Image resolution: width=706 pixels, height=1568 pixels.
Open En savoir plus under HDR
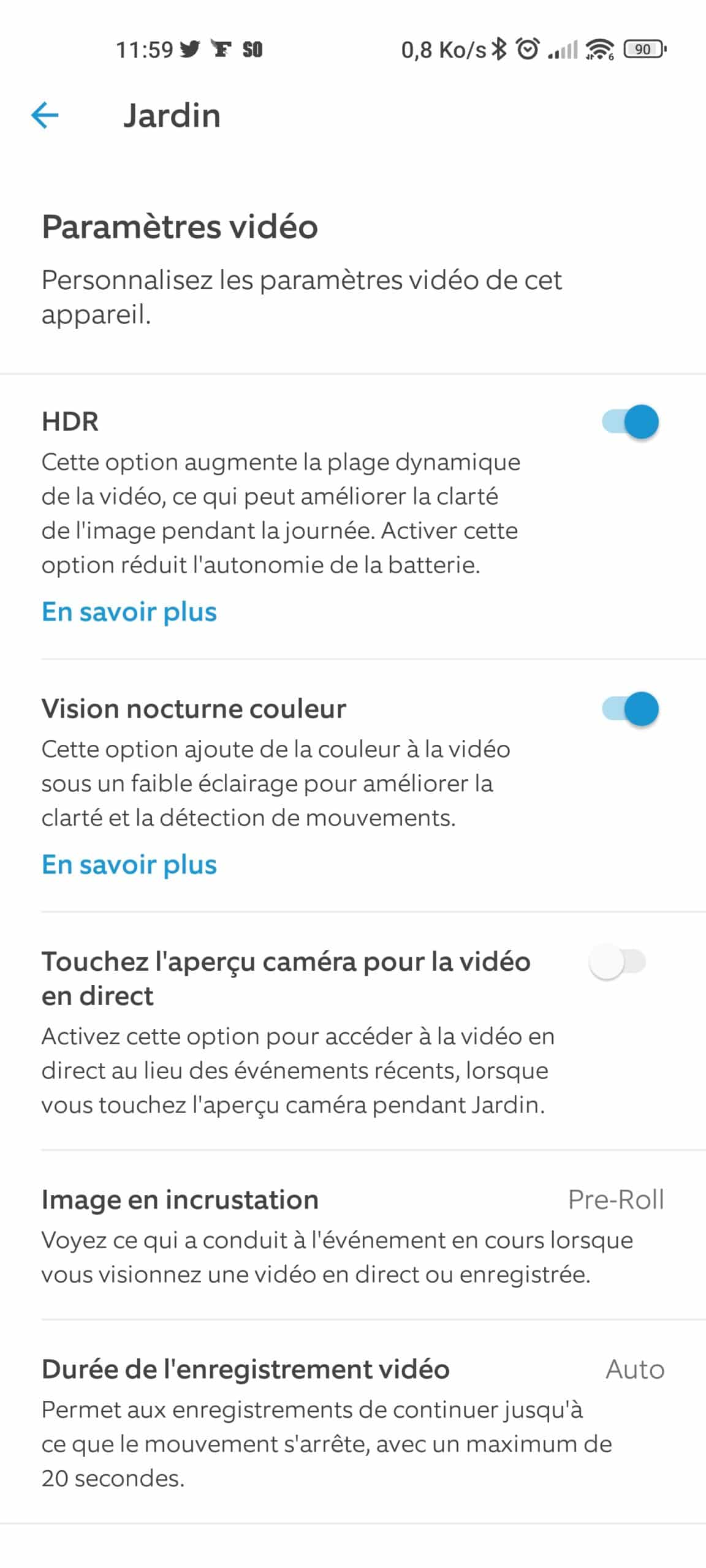coord(129,611)
